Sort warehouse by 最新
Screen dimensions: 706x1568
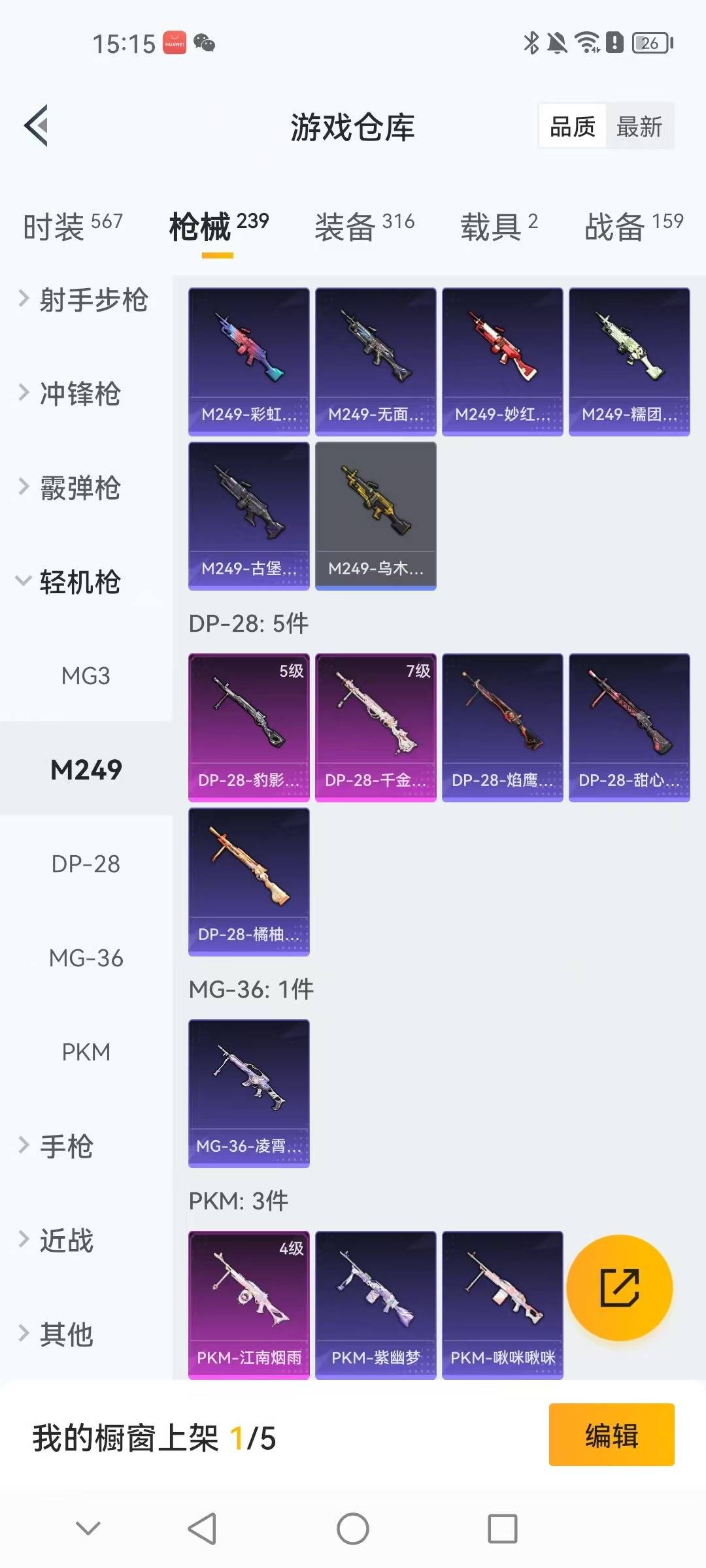639,127
